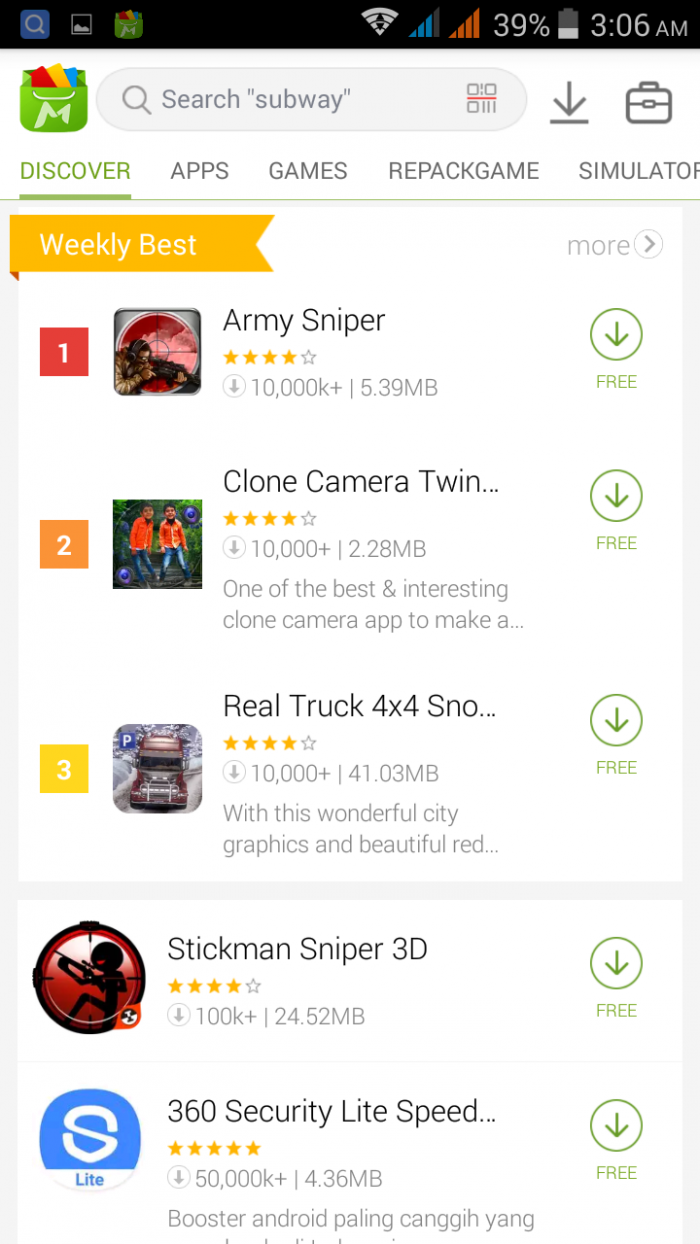Switch to the REPACKGAME tab
700x1244 pixels.
463,171
